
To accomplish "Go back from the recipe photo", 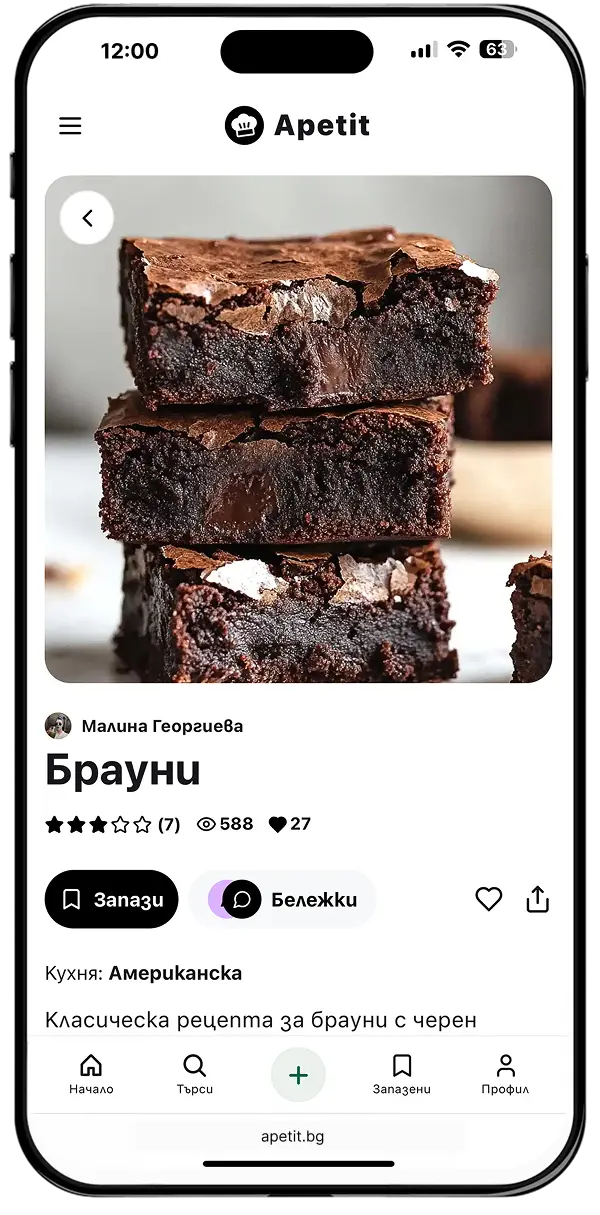I will click(87, 218).
